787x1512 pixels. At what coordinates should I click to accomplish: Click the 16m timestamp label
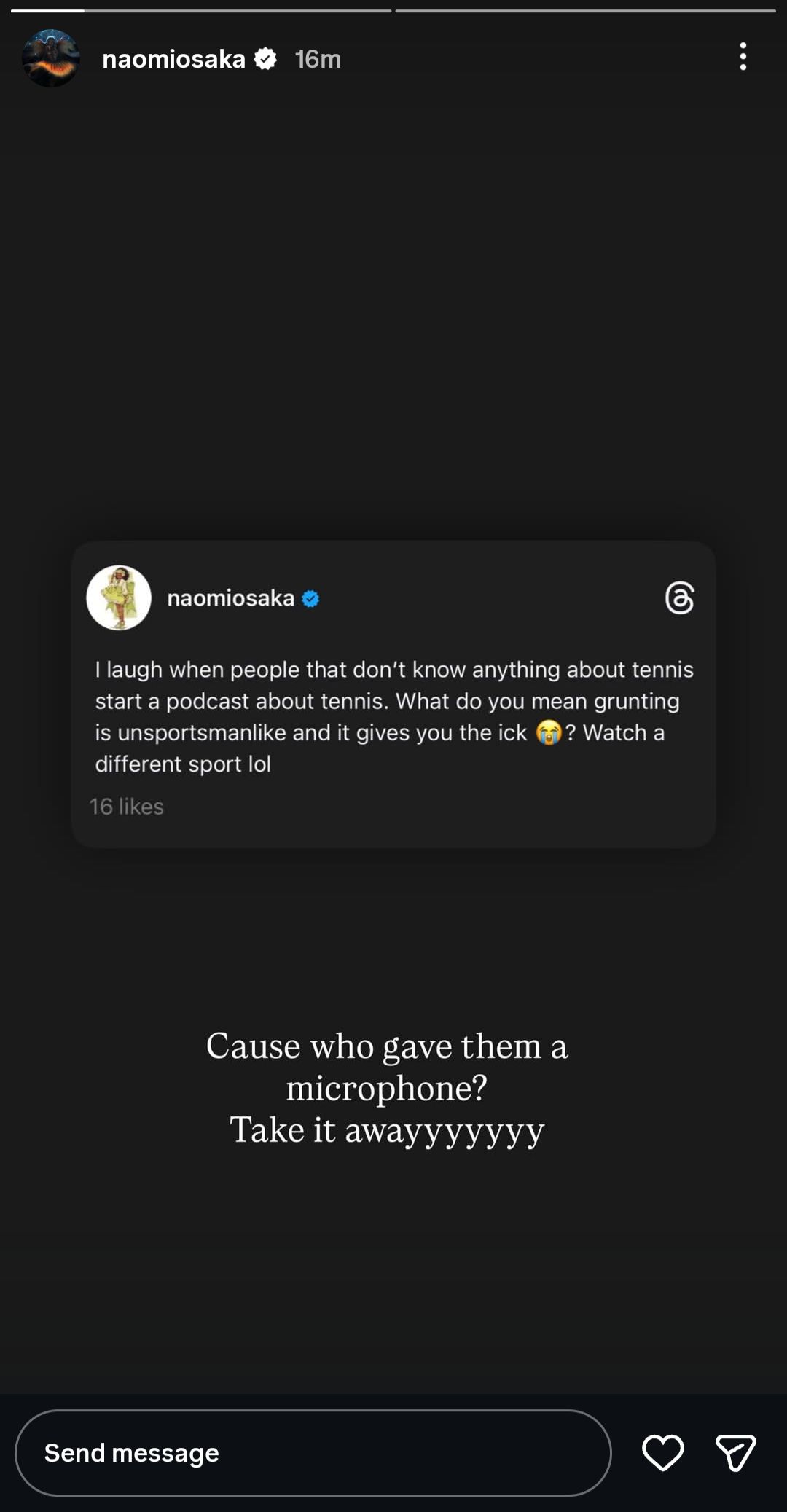point(318,60)
